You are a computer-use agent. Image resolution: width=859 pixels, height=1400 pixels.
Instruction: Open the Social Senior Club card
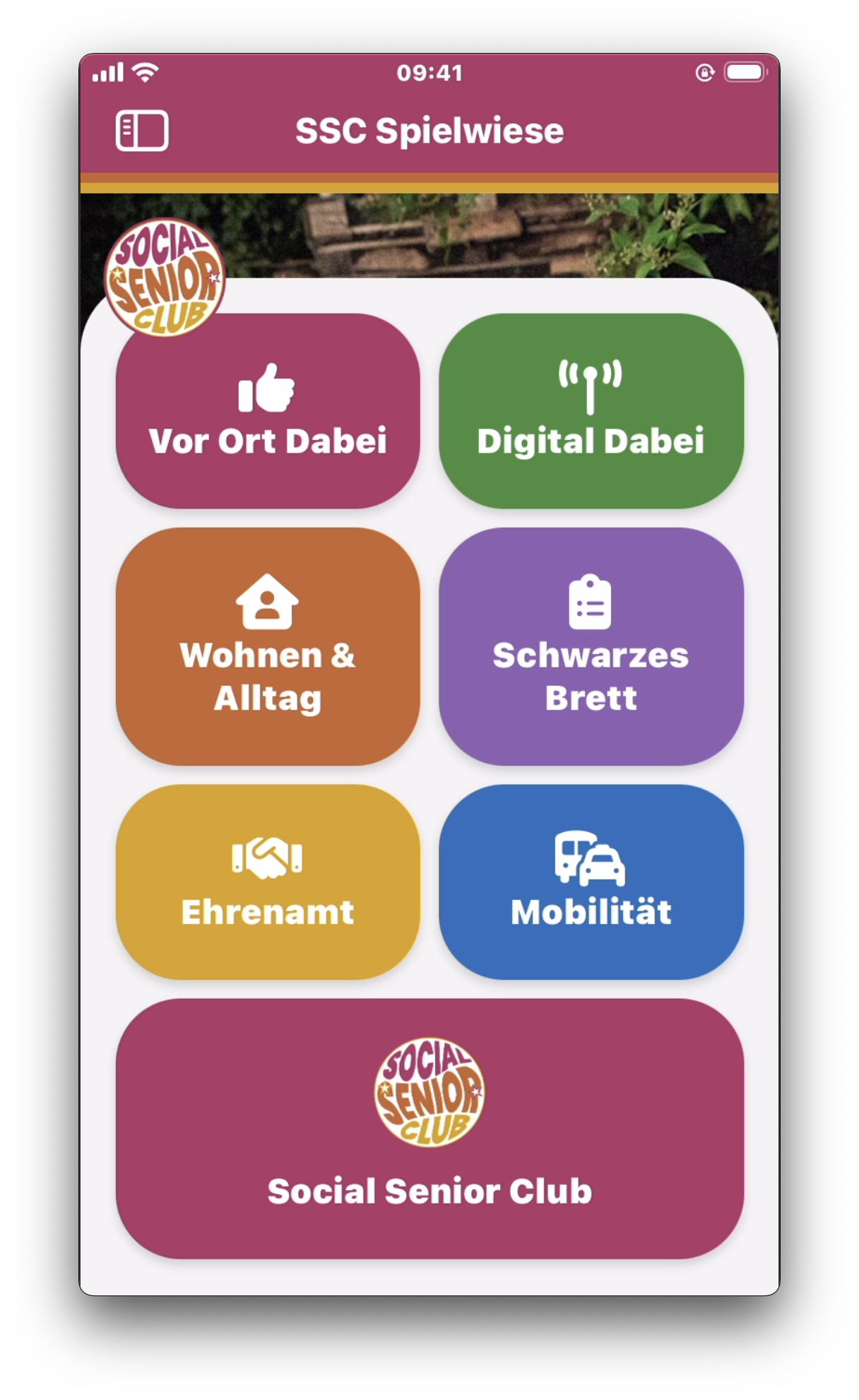coord(429,1128)
